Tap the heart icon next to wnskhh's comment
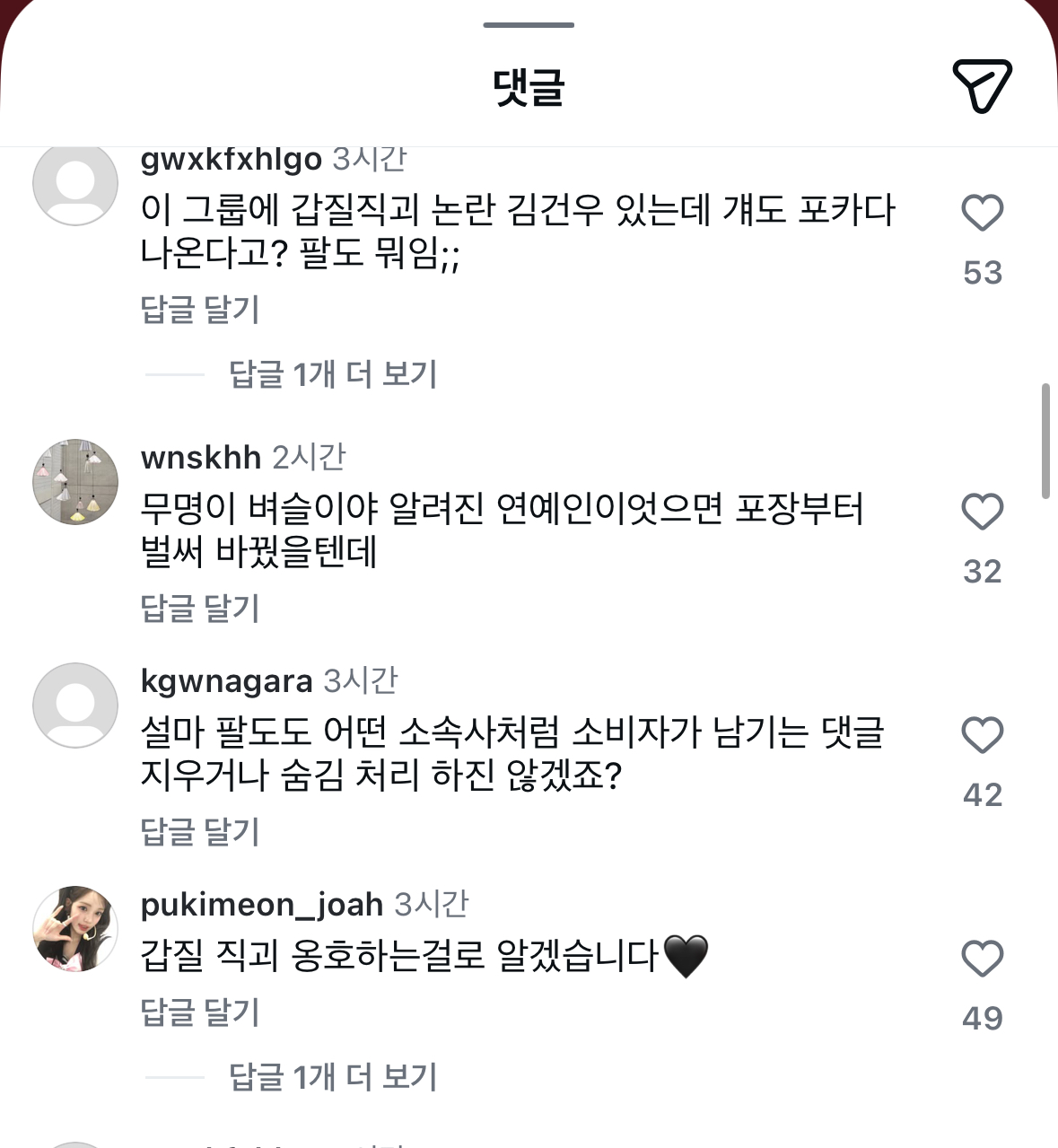The height and width of the screenshot is (1148, 1058). tap(983, 512)
